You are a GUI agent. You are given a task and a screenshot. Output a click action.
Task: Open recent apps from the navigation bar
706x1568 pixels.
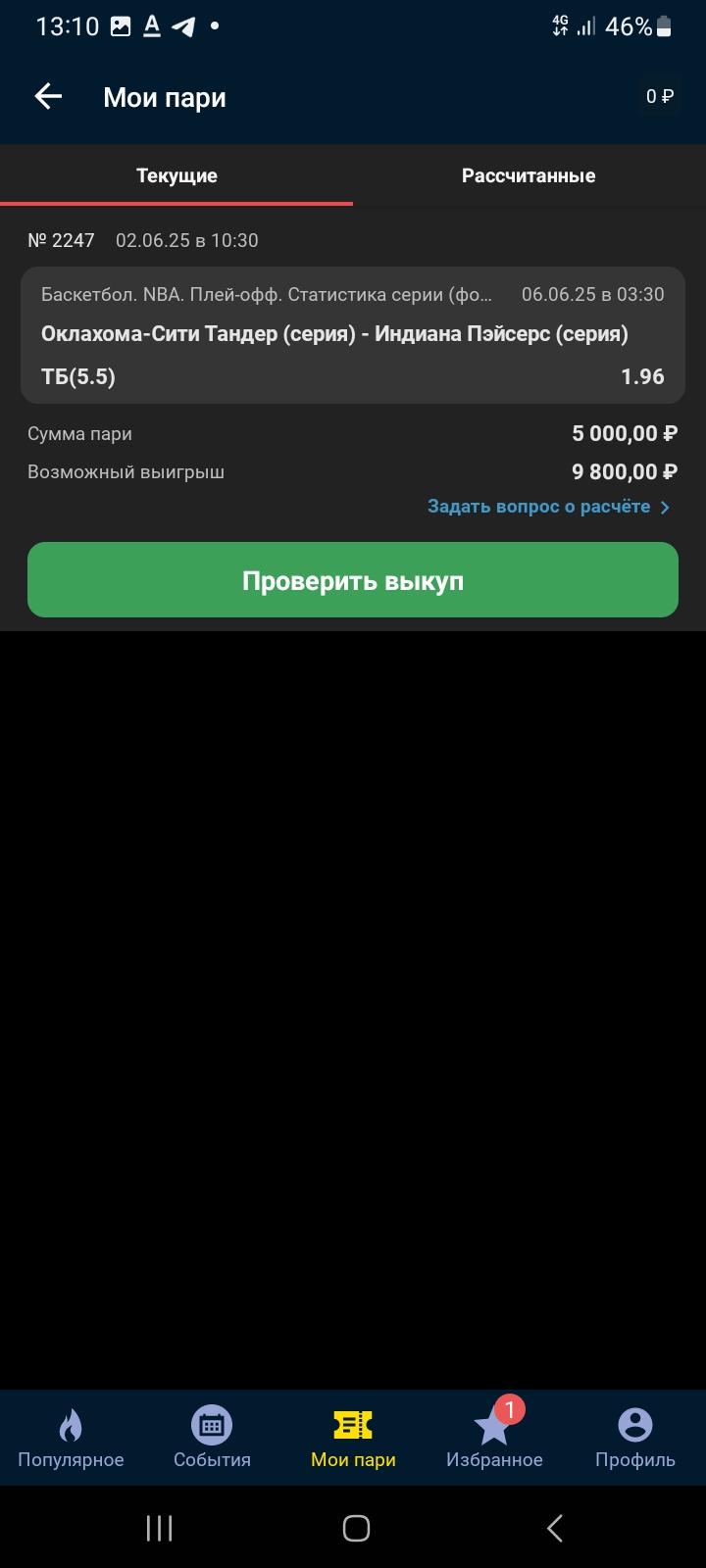159,1528
